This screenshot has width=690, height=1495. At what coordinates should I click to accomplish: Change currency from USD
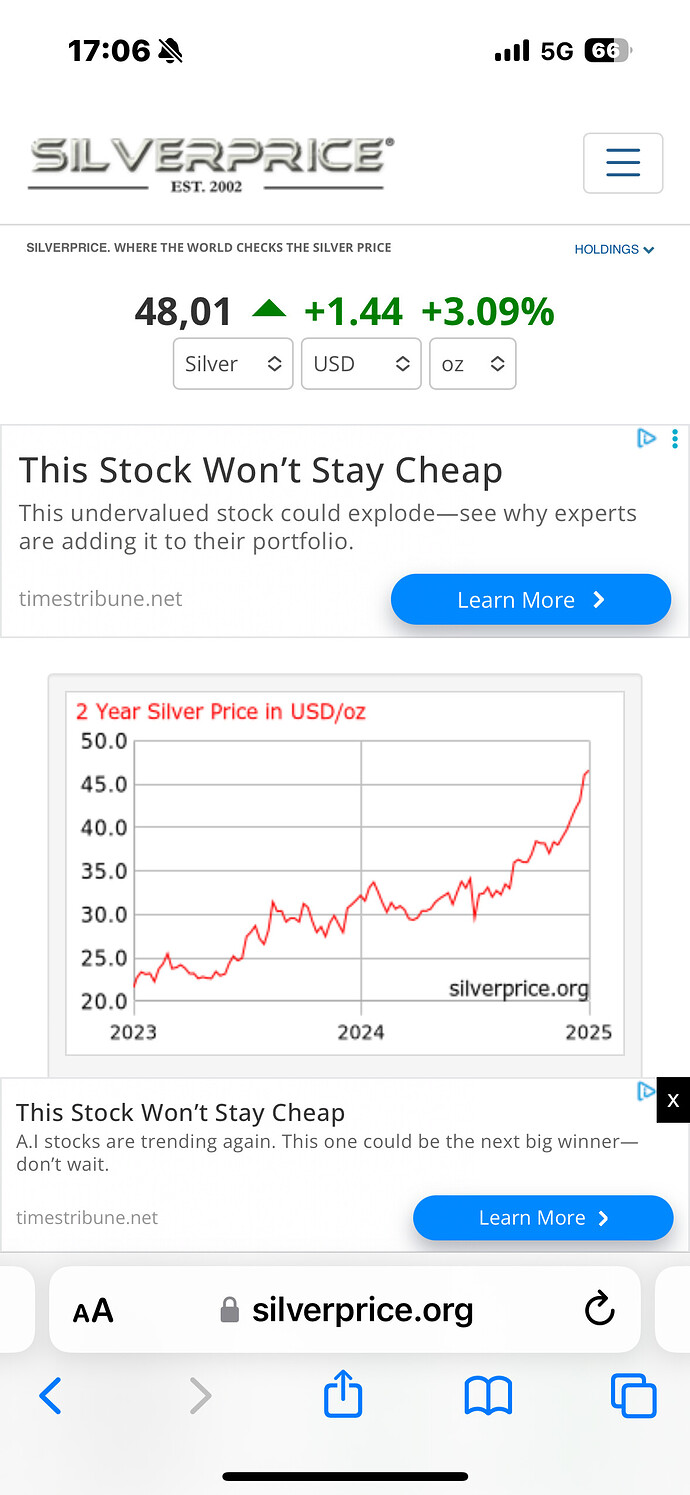tap(361, 364)
